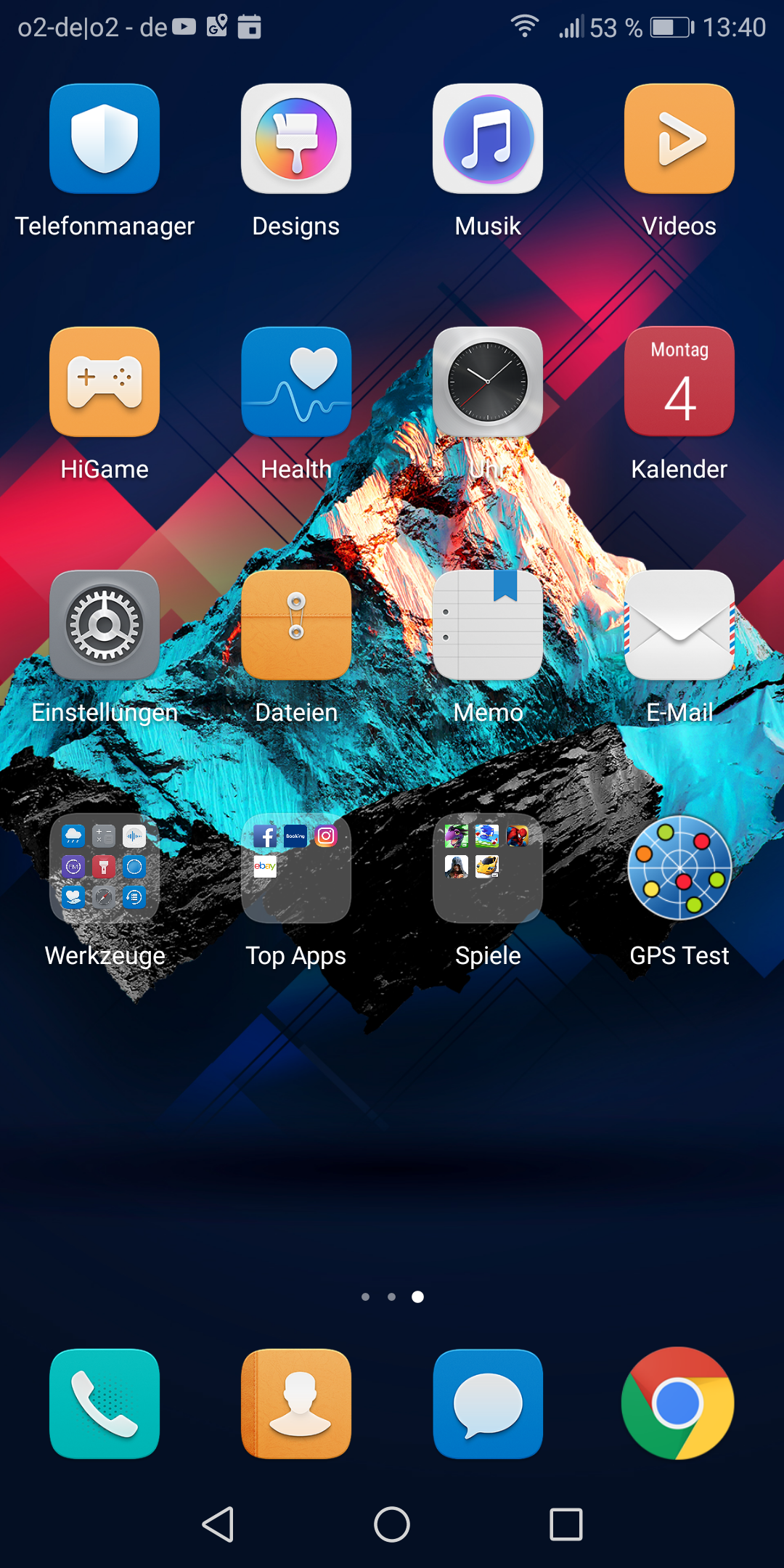Expand the Spiele folder
Image resolution: width=784 pixels, height=1568 pixels.
point(488,868)
